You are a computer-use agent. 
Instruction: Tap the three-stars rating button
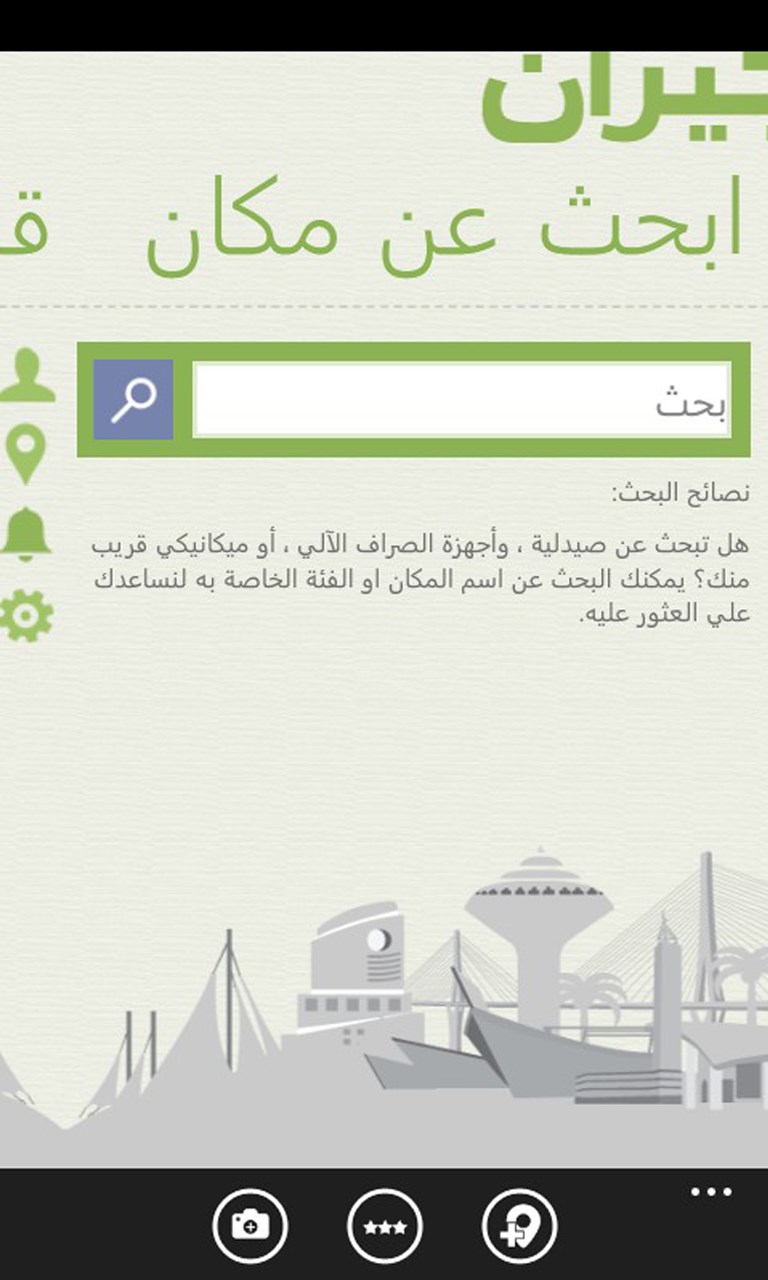pos(384,1225)
